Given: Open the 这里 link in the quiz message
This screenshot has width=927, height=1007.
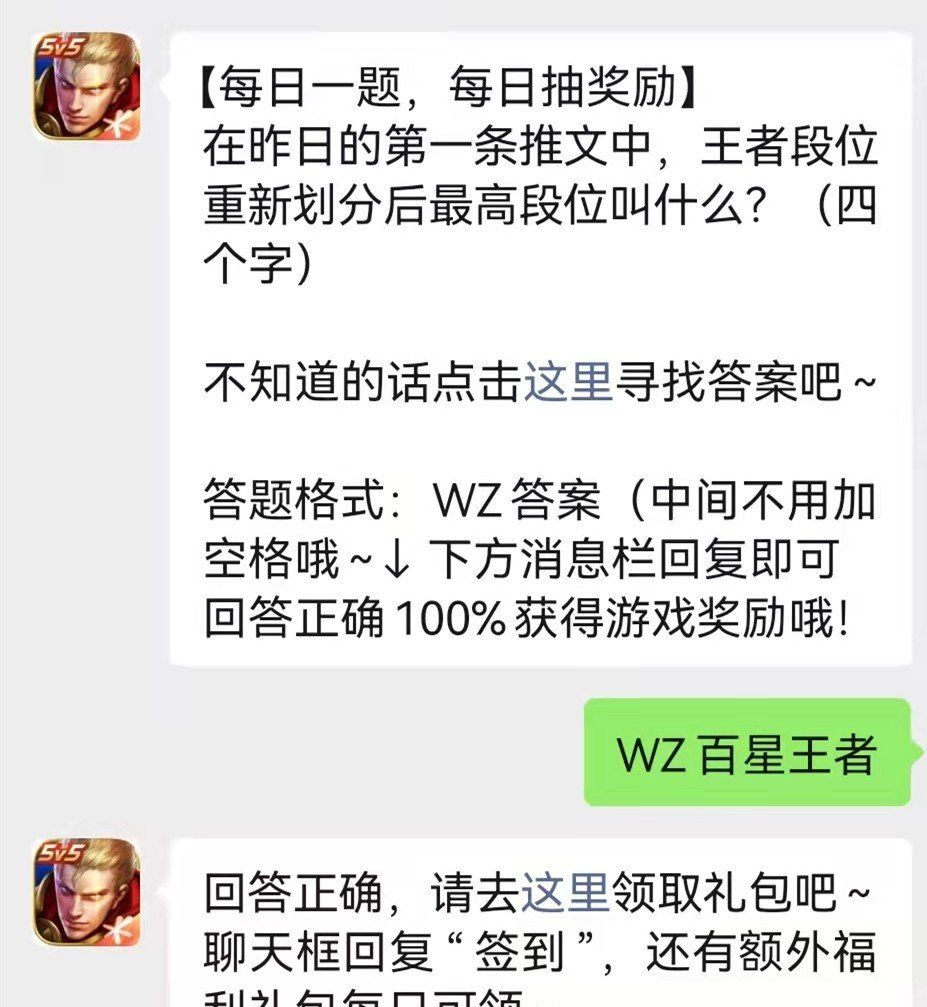Looking at the screenshot, I should [x=568, y=383].
